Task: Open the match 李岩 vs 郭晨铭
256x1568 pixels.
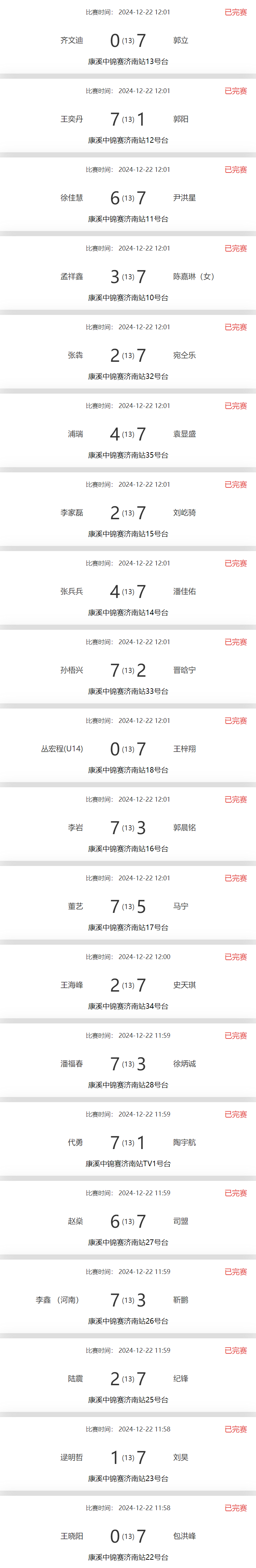Action: click(128, 827)
